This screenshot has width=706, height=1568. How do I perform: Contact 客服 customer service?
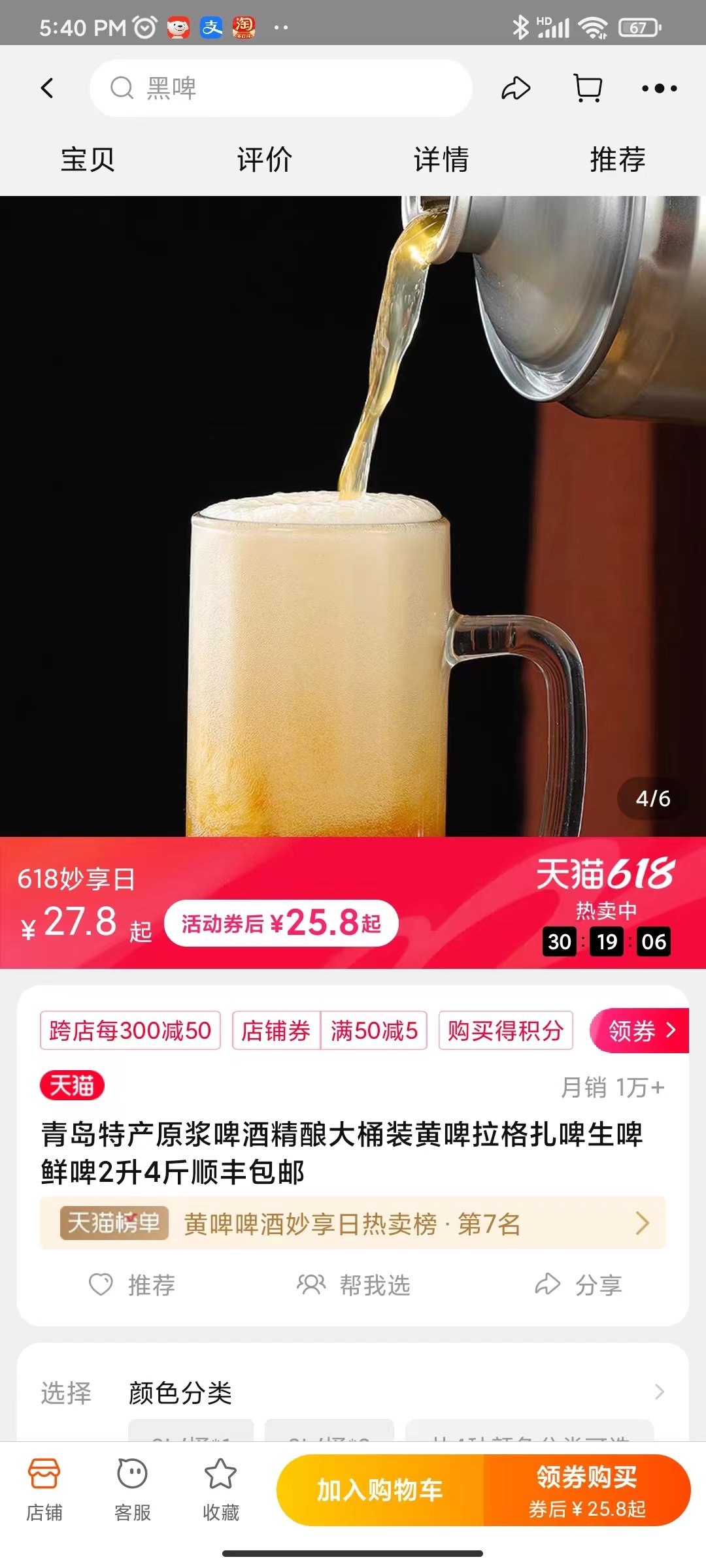133,1490
